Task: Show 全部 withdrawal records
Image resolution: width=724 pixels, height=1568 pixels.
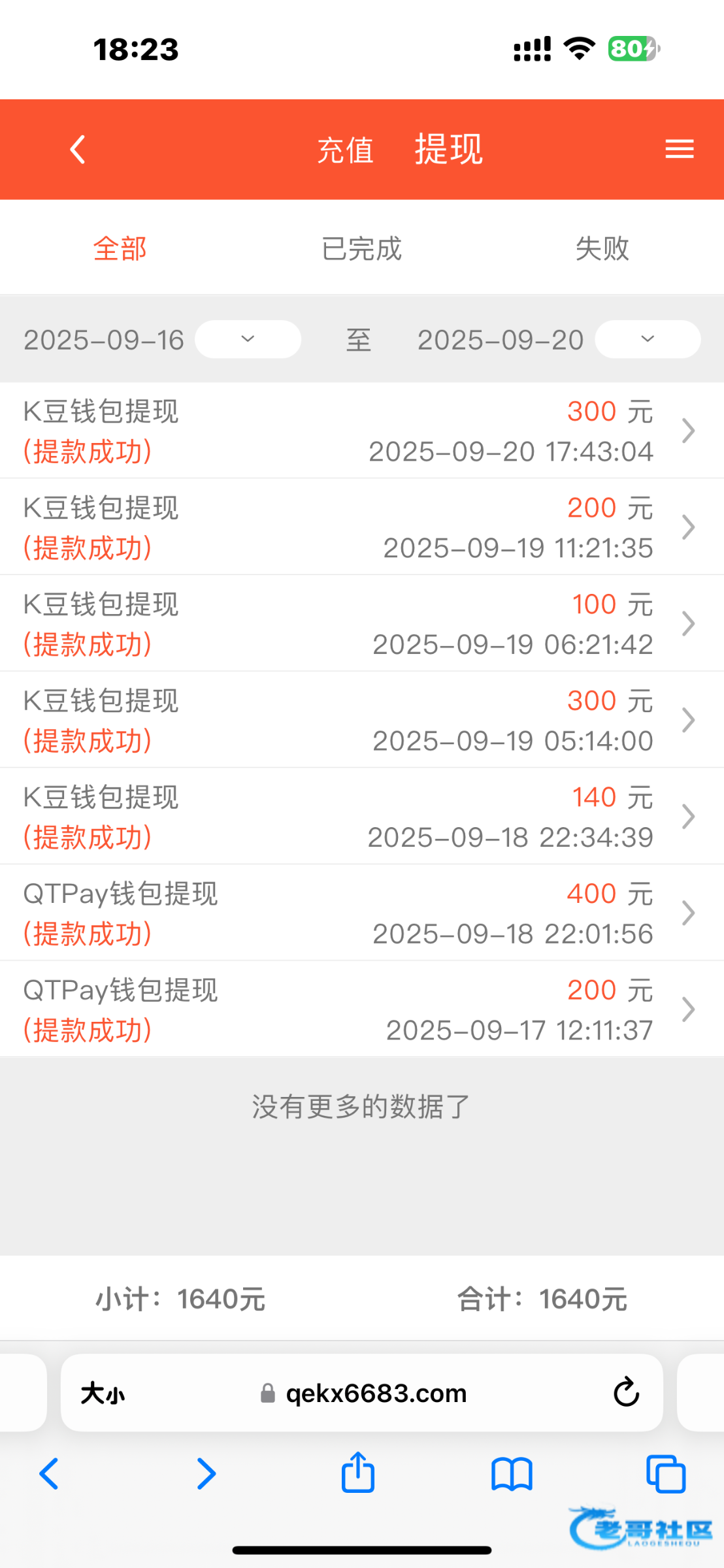Action: (120, 249)
